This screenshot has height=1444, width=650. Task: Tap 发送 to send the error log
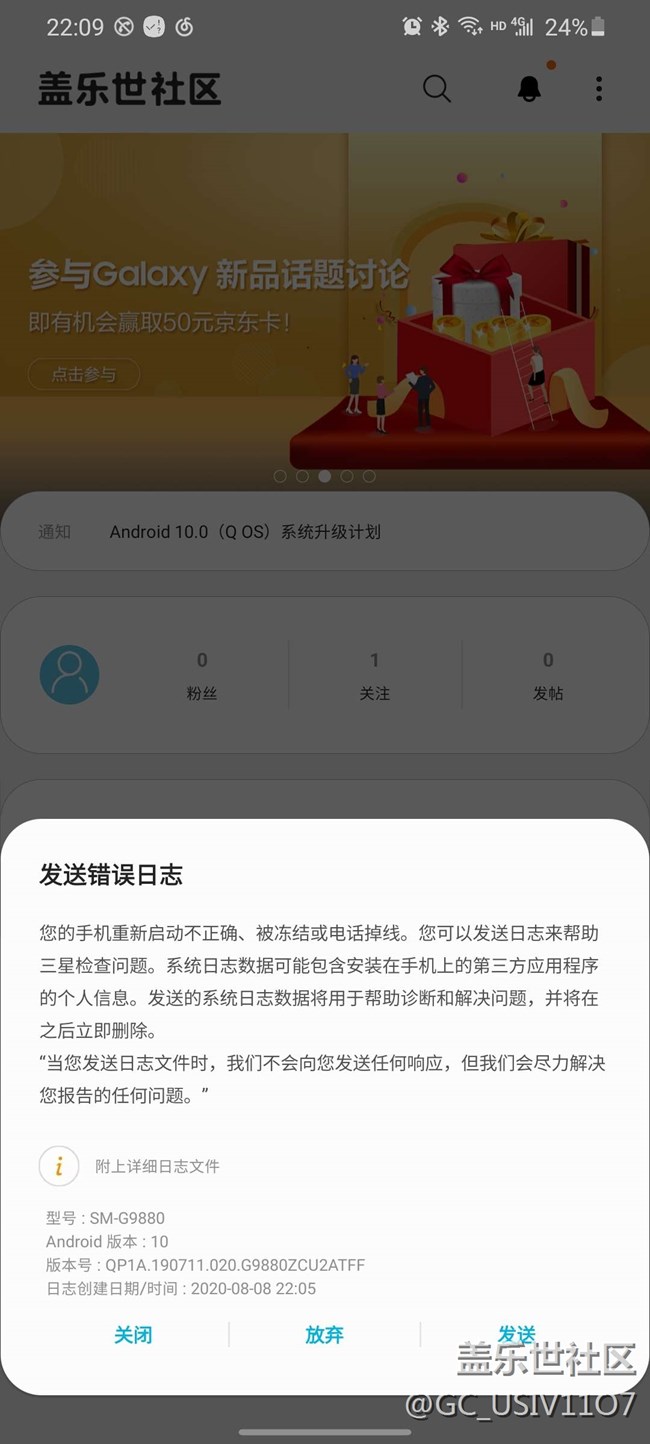pos(517,1335)
